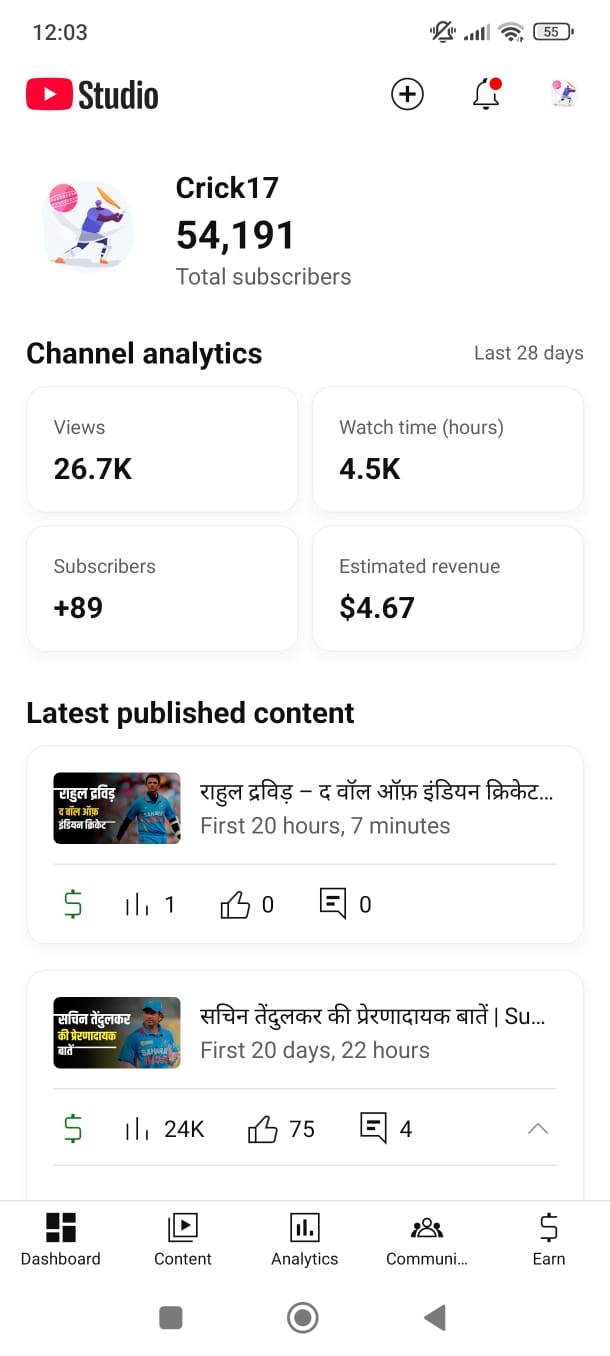Switch to the Content tab

pyautogui.click(x=183, y=1239)
